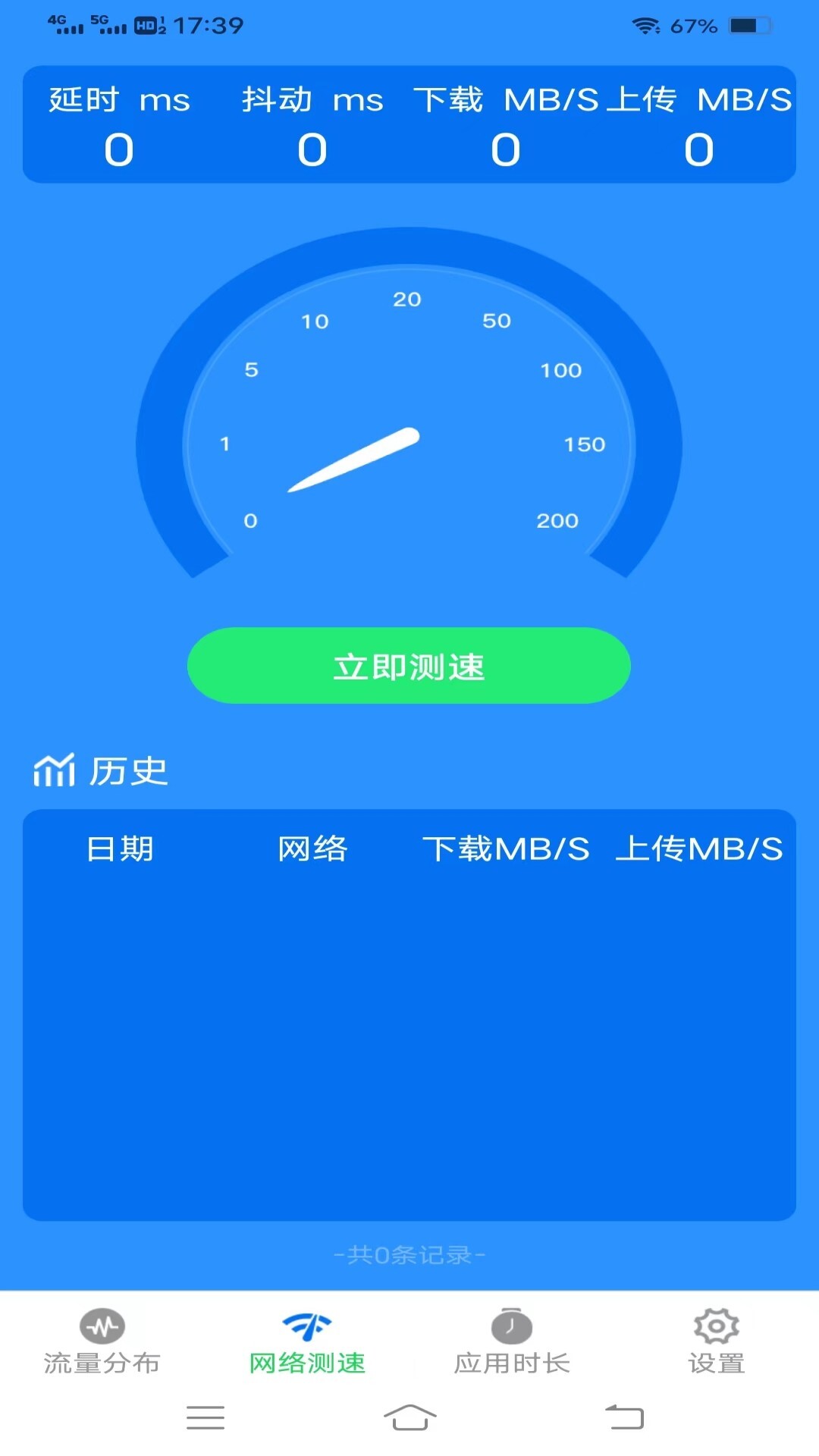Tap the 下载 MB/S download stat

(x=507, y=149)
